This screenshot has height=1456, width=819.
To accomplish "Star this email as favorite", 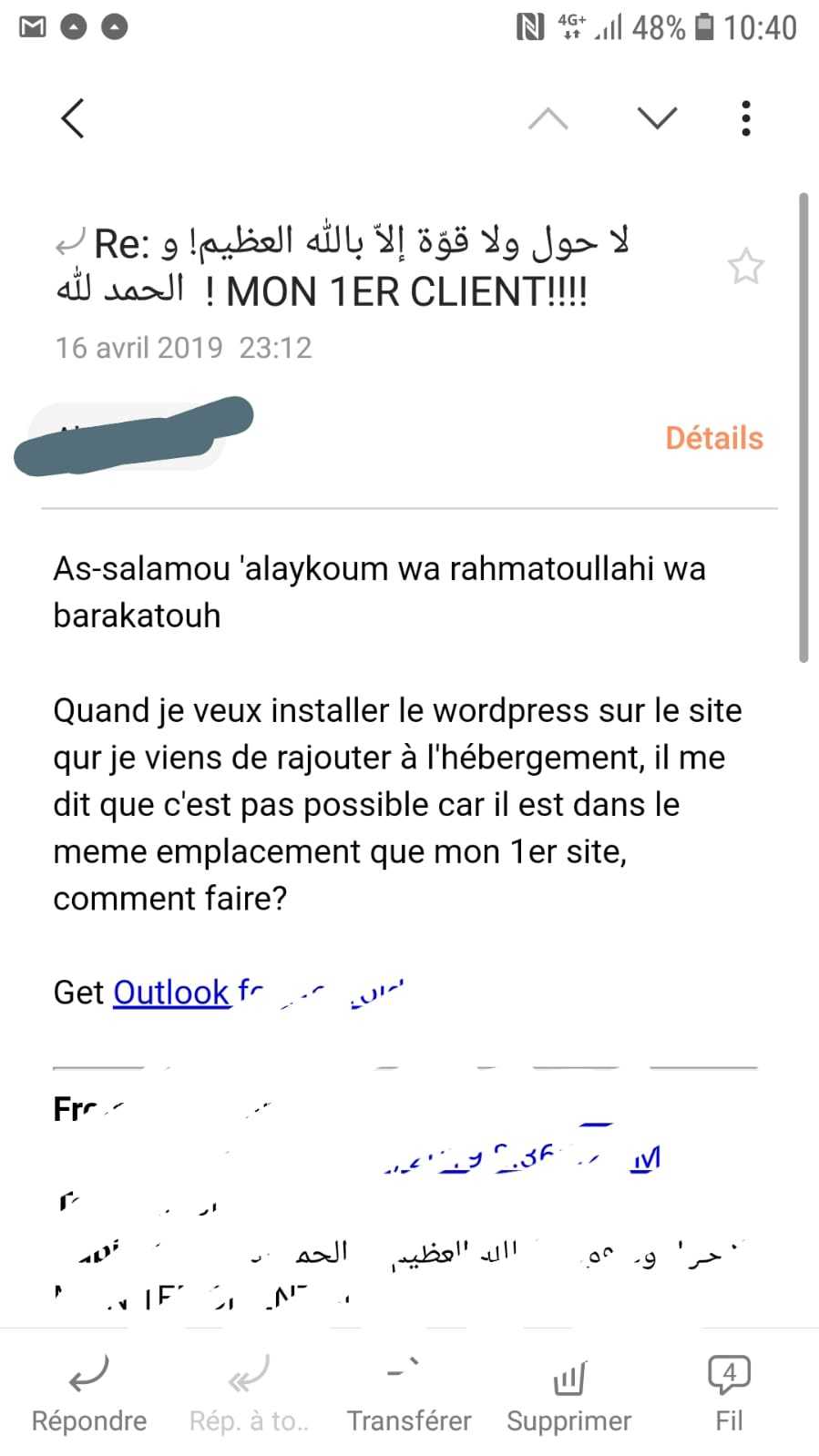I will coord(745,267).
